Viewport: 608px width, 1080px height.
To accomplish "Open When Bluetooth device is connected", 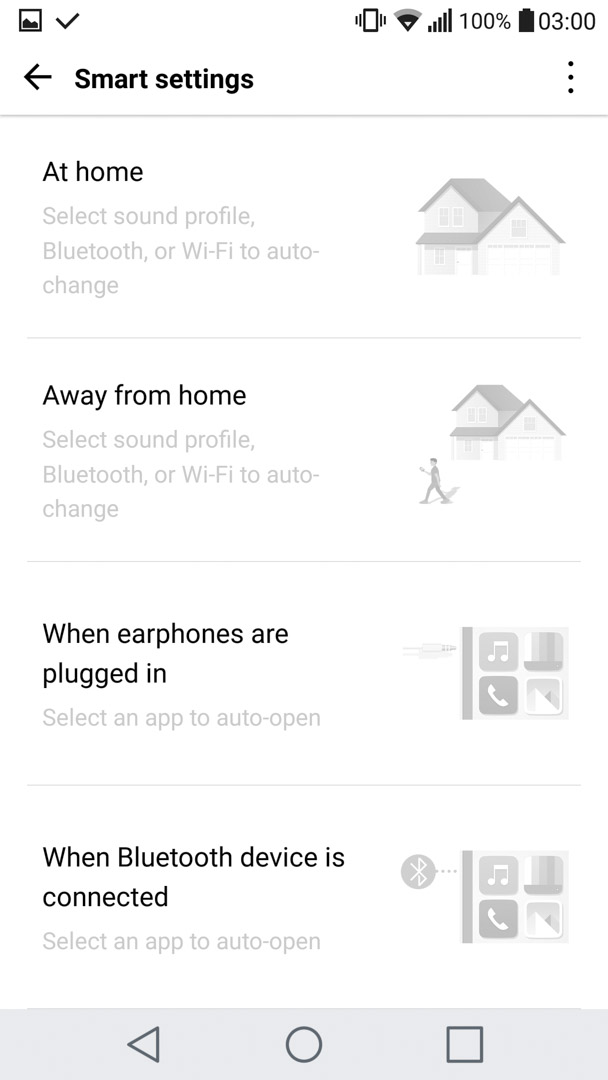I will pos(304,897).
